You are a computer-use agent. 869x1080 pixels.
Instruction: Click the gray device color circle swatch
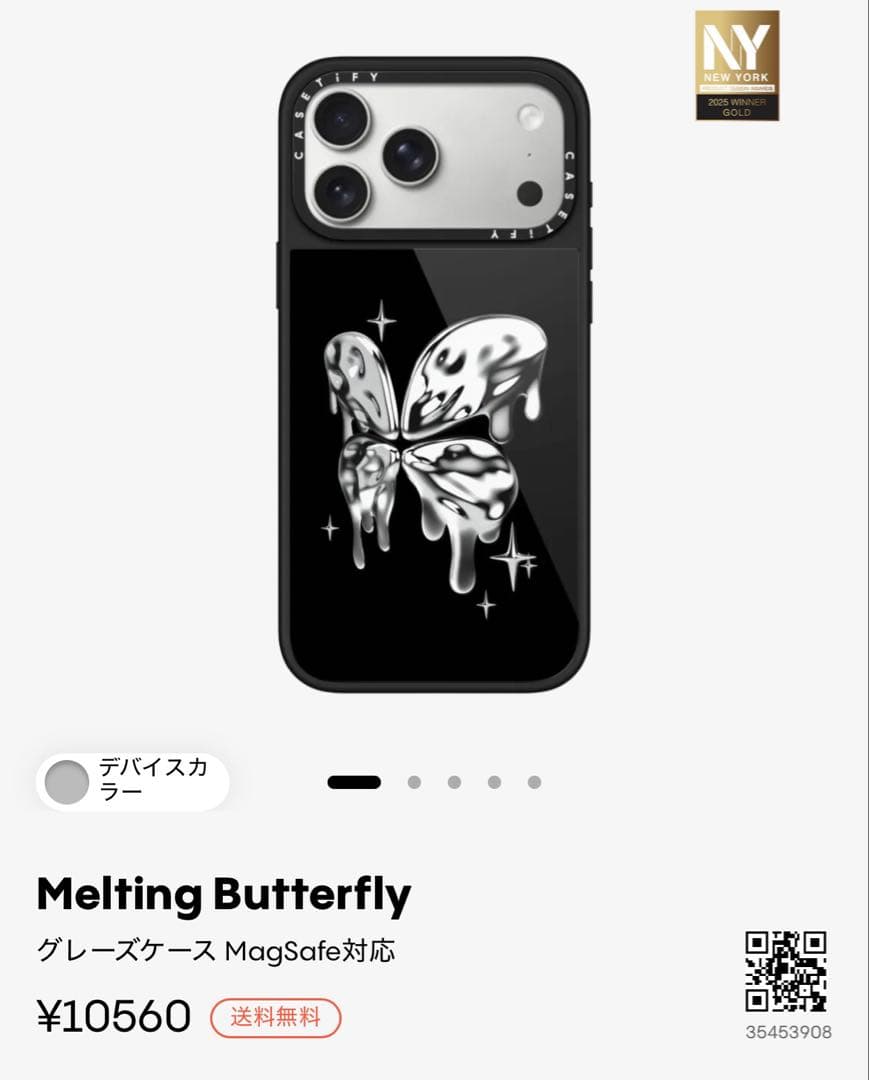pyautogui.click(x=66, y=782)
